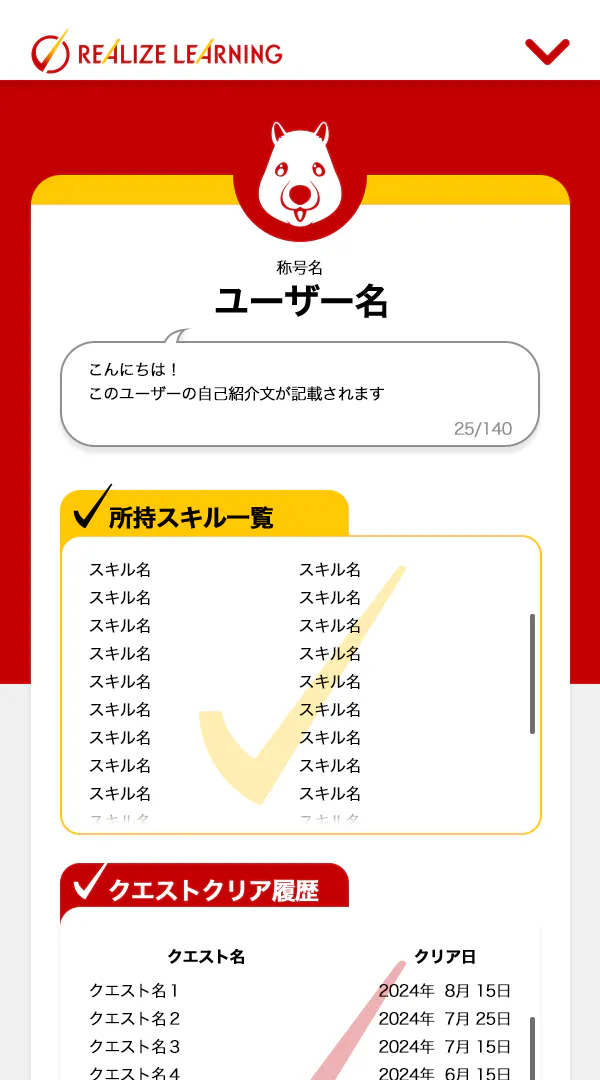Expand the red chevron menu in header
Image resolution: width=600 pixels, height=1080 pixels.
547,51
